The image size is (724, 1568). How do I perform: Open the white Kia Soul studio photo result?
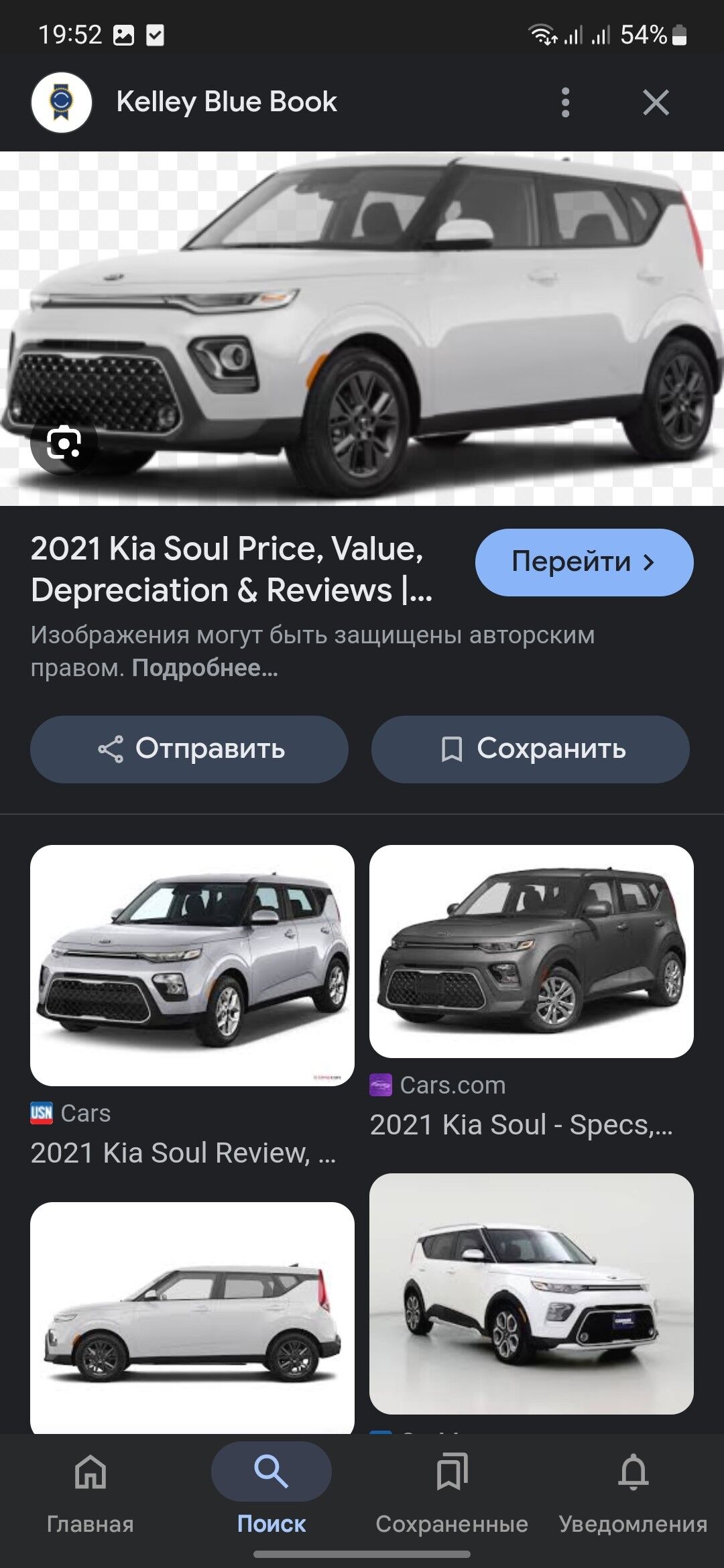coord(531,1293)
